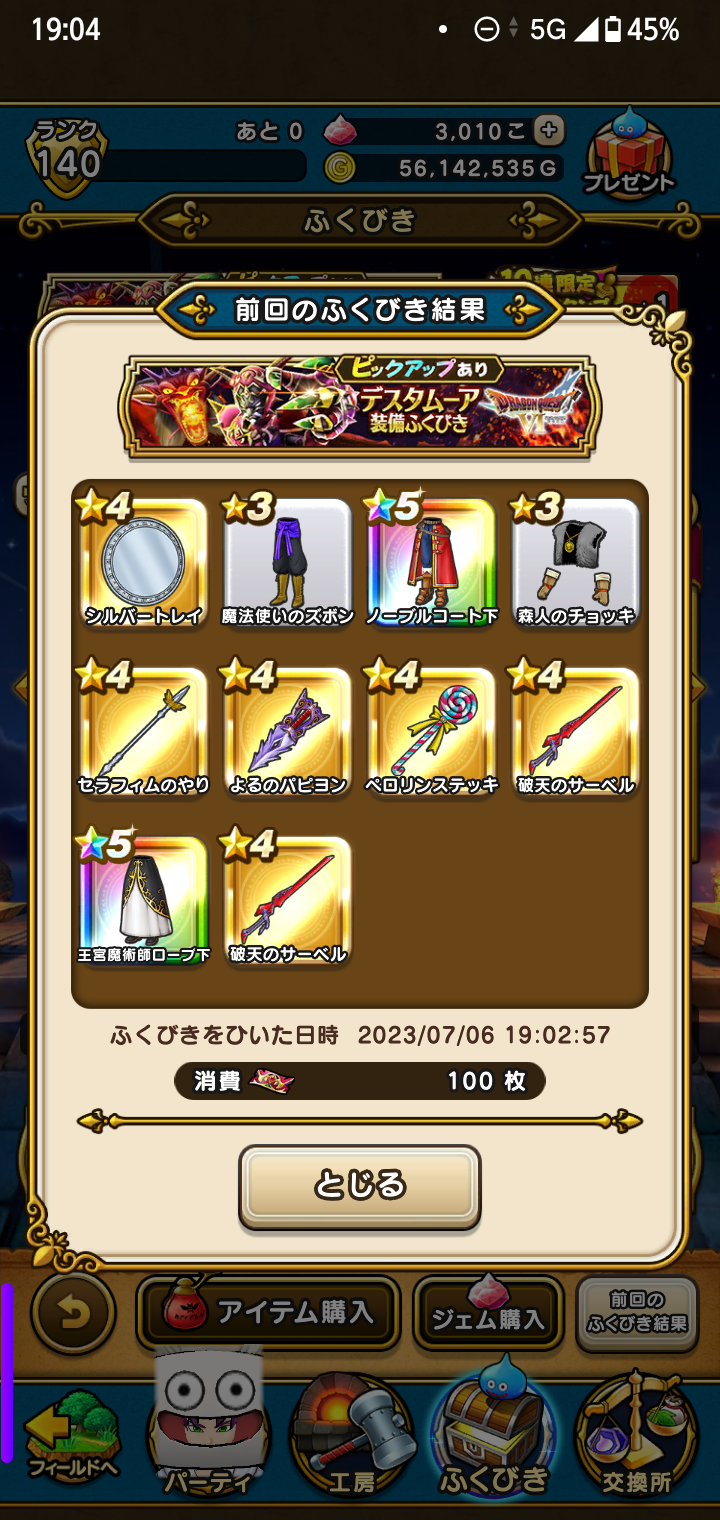Open ジェム購入 gem purchase
Screen dimensions: 720x1520
(x=488, y=1313)
